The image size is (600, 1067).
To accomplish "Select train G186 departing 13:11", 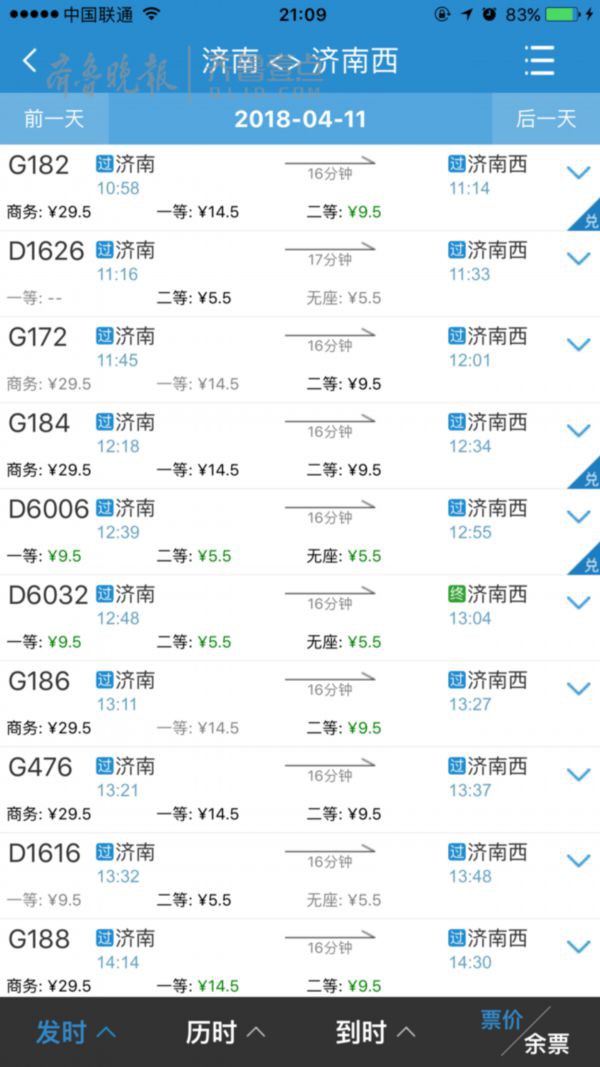I will 300,704.
